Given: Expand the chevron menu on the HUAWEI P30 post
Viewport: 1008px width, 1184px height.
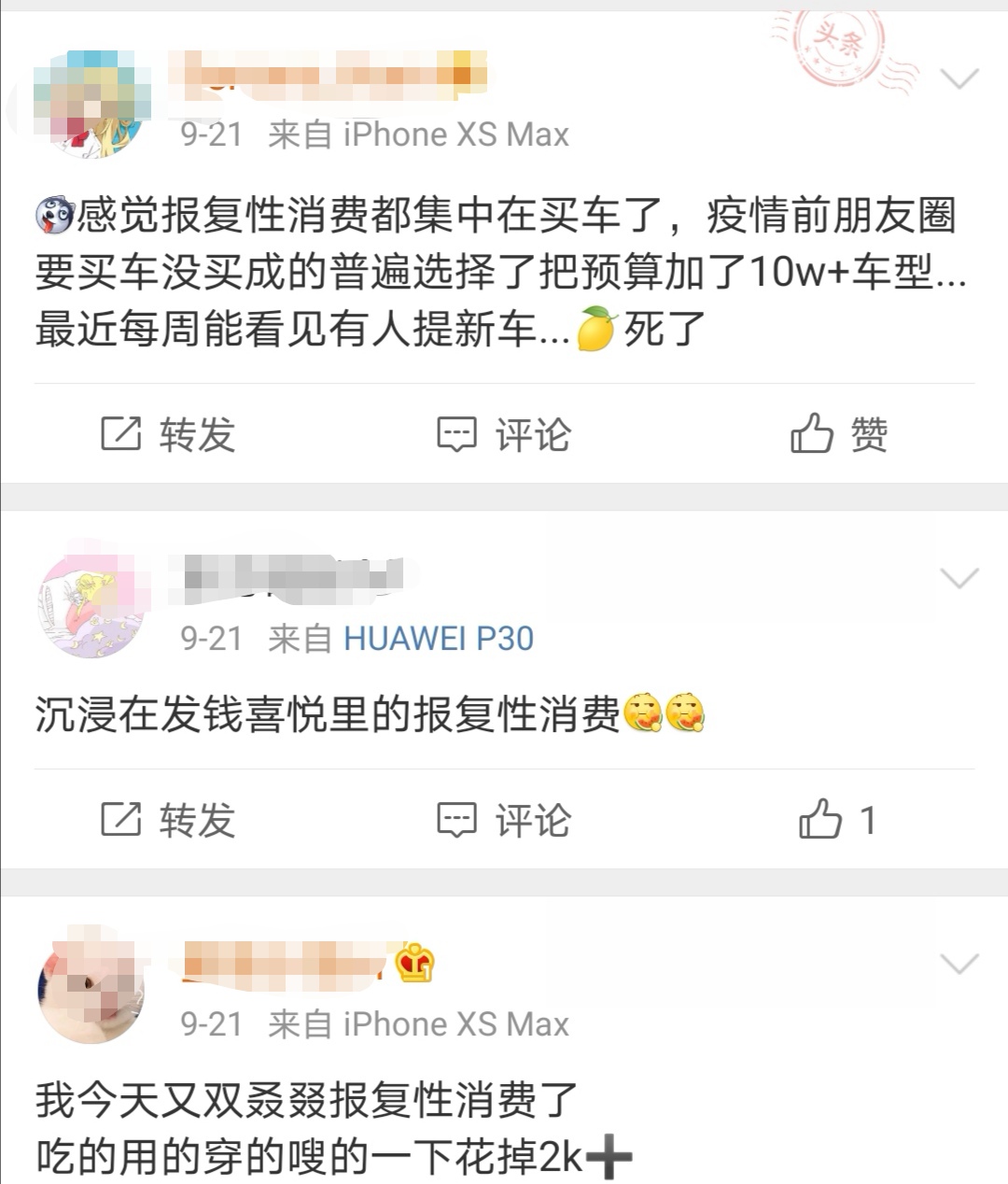Looking at the screenshot, I should pyautogui.click(x=959, y=579).
